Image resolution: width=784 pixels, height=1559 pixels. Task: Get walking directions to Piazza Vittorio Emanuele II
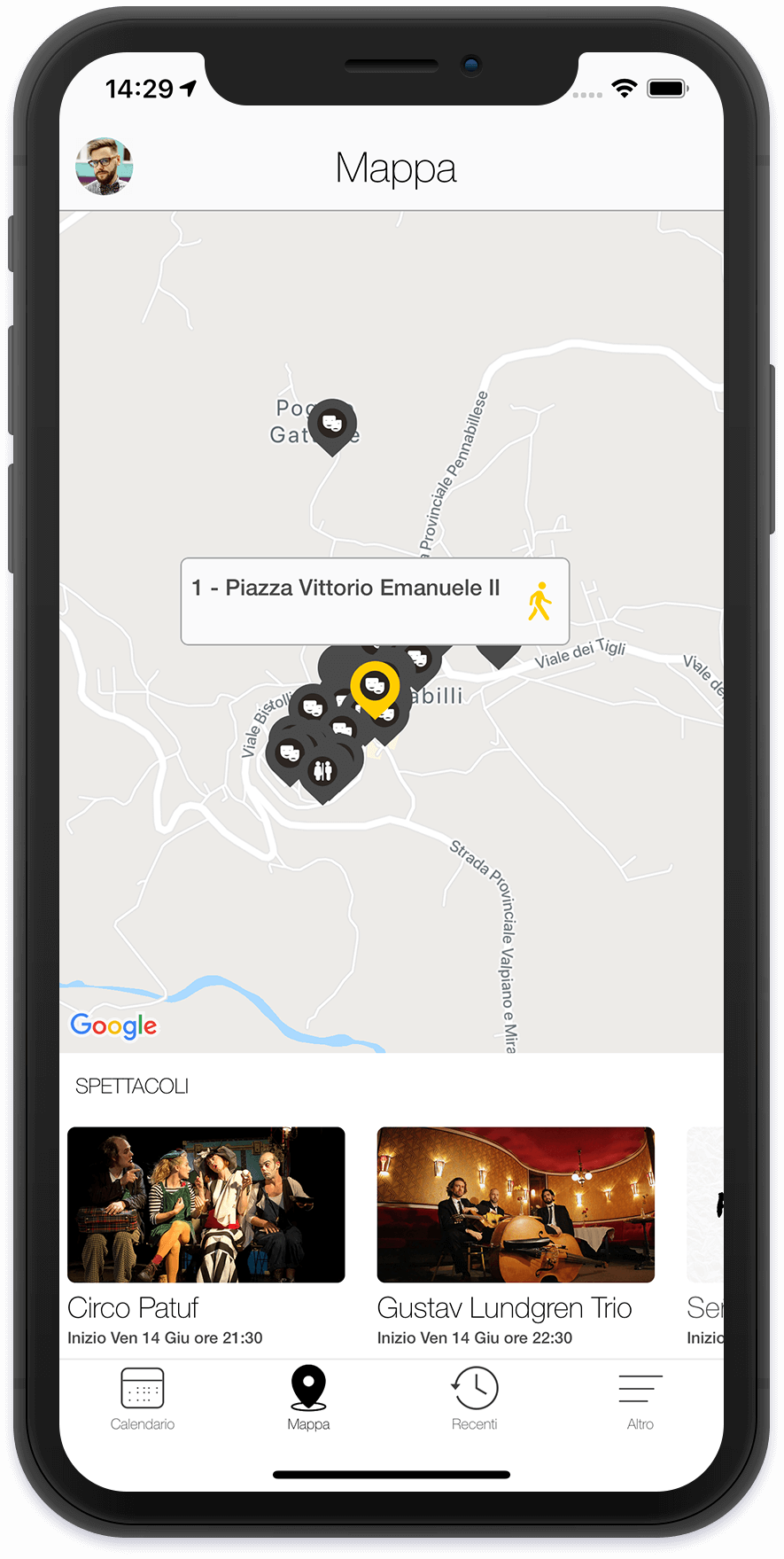point(539,601)
